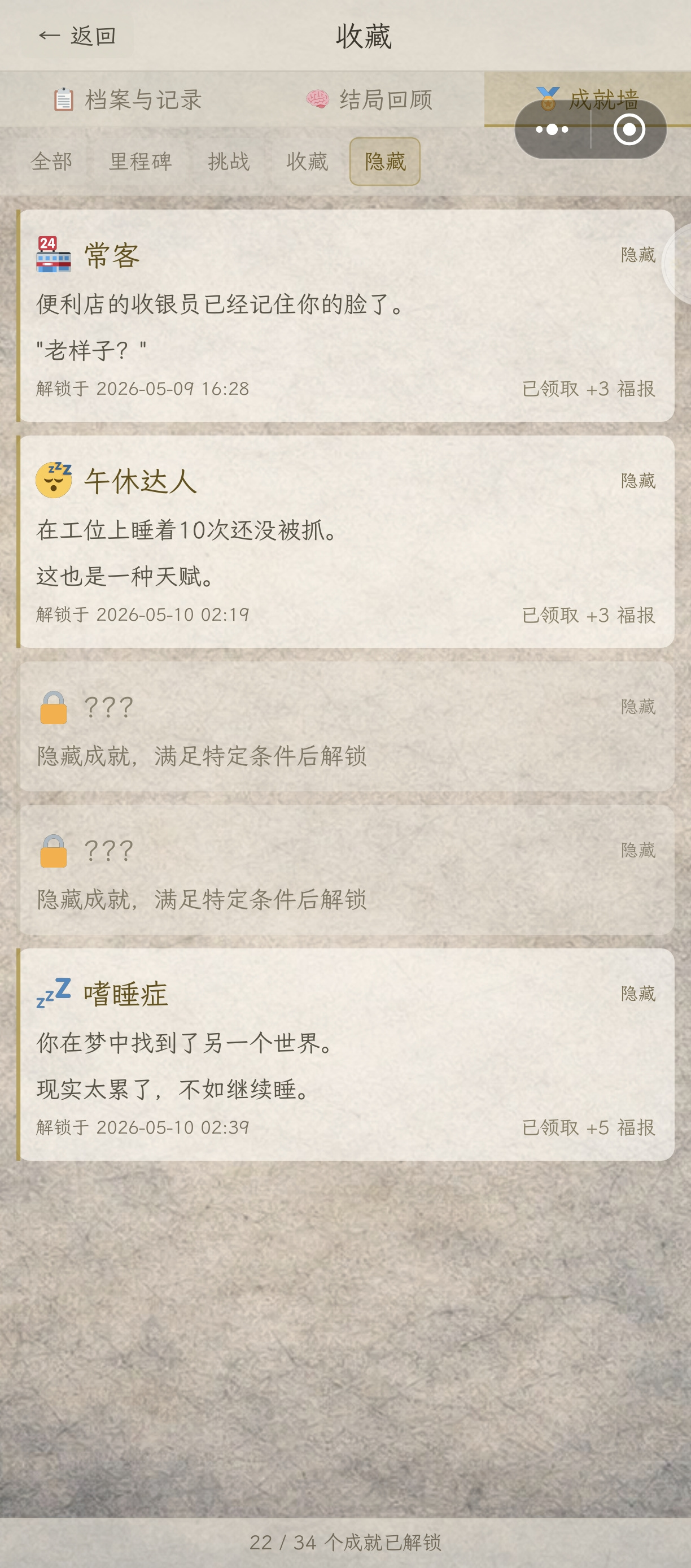The width and height of the screenshot is (691, 1568).
Task: Select the 成就墙 tab
Action: 587,99
